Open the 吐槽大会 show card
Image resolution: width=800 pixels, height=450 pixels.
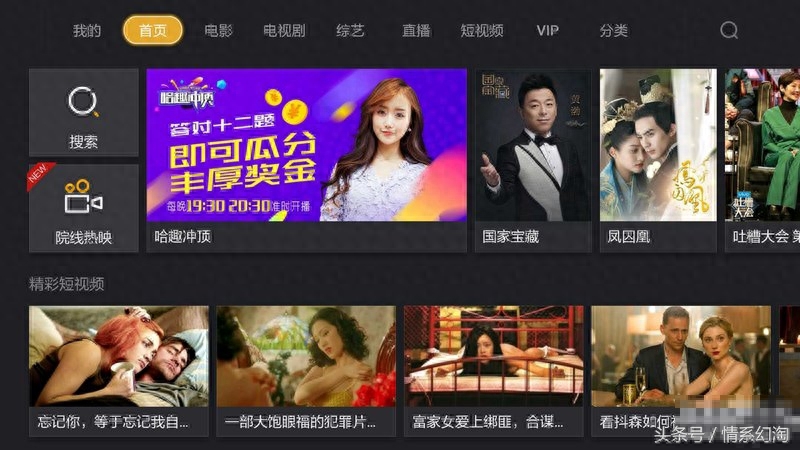762,158
